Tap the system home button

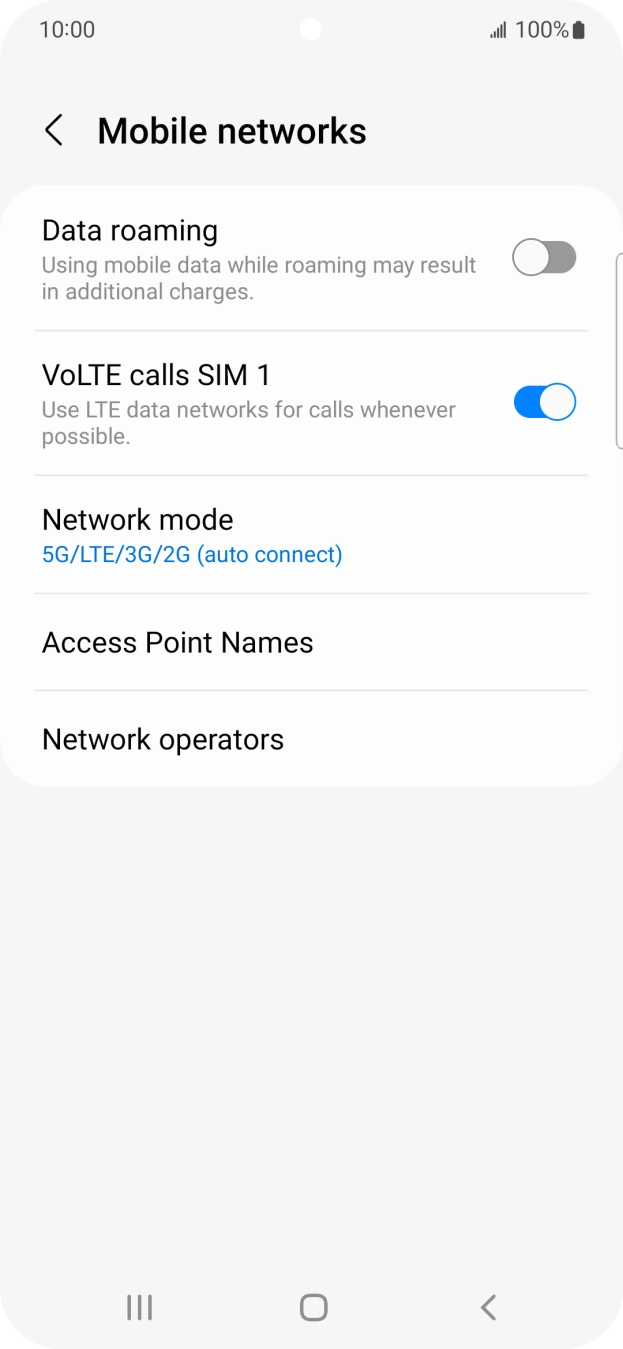tap(313, 1307)
